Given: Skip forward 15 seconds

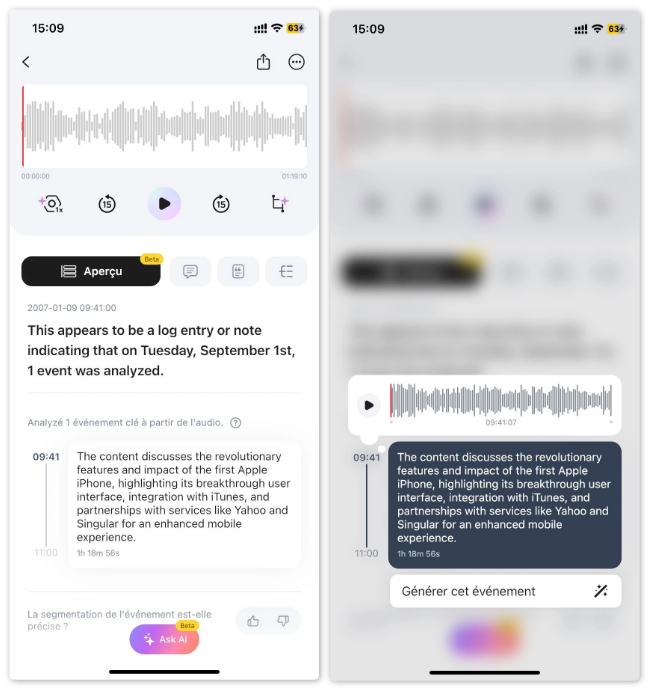Looking at the screenshot, I should click(221, 204).
